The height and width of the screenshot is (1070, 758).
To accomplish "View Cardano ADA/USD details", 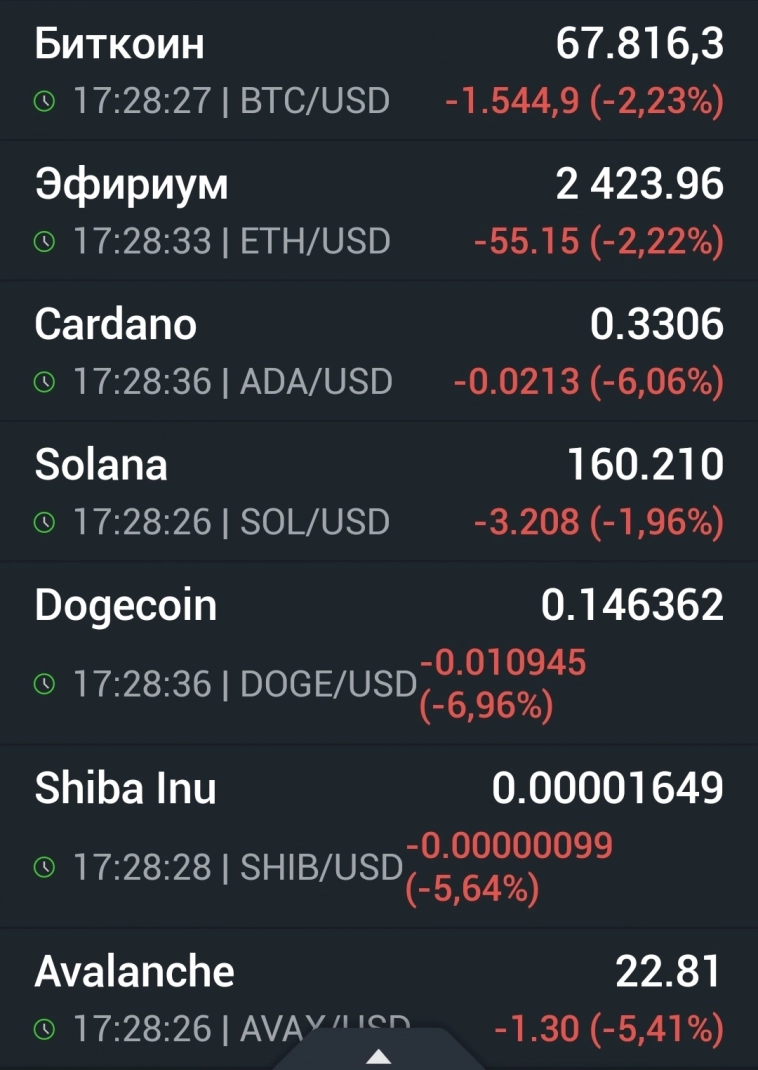I will pyautogui.click(x=378, y=352).
